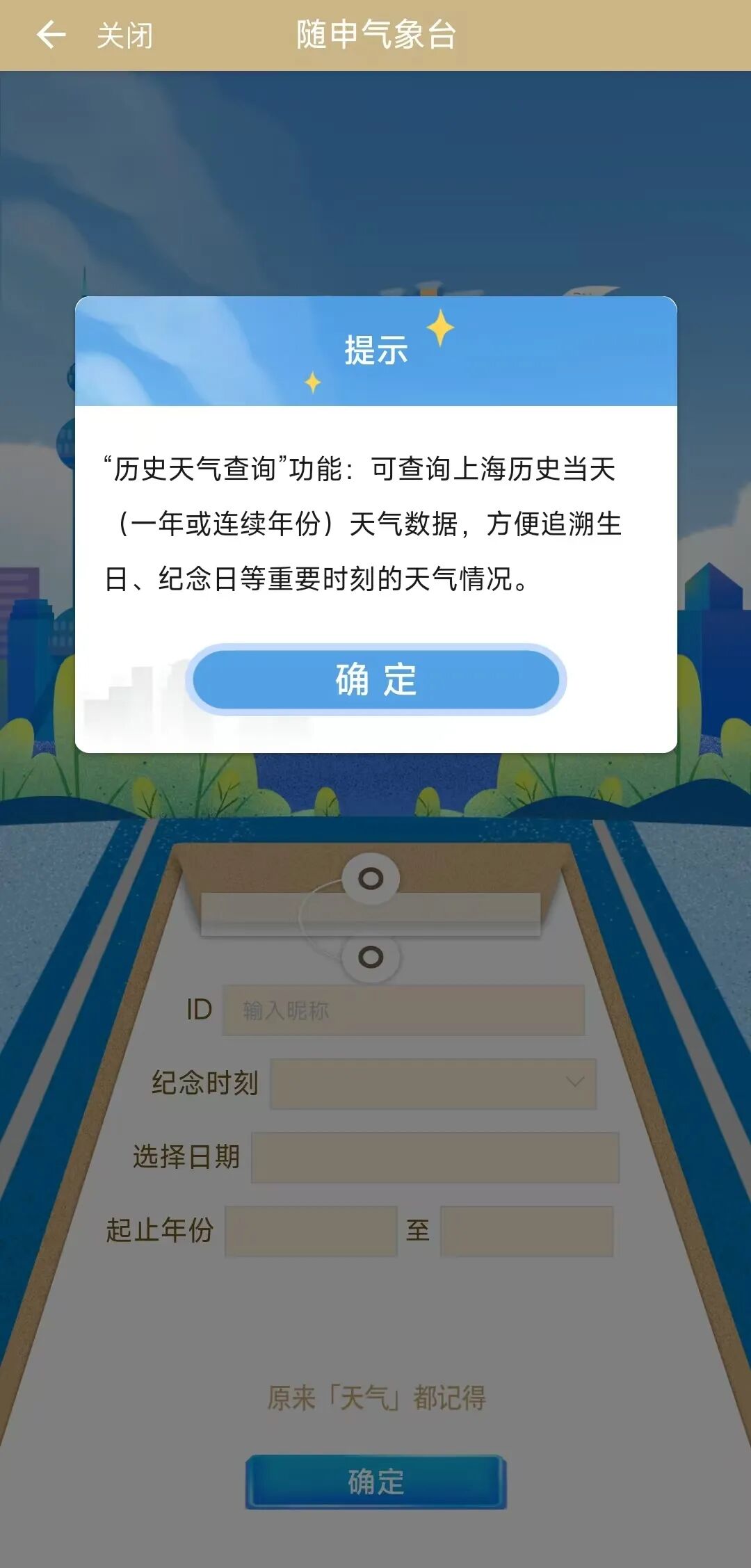The width and height of the screenshot is (751, 1568).
Task: Tap the back arrow in the header
Action: point(51,35)
